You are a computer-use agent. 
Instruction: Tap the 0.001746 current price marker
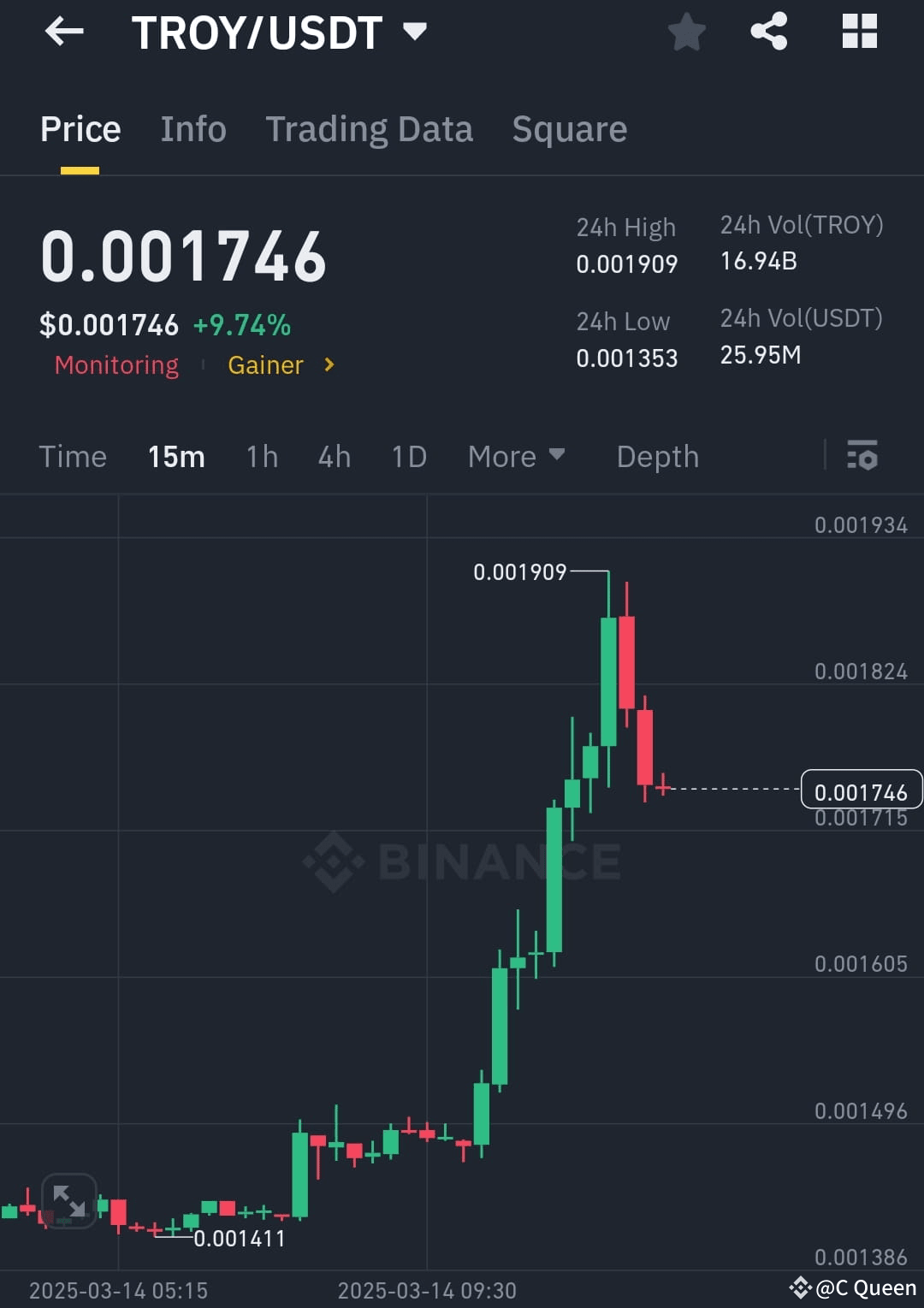(x=860, y=790)
